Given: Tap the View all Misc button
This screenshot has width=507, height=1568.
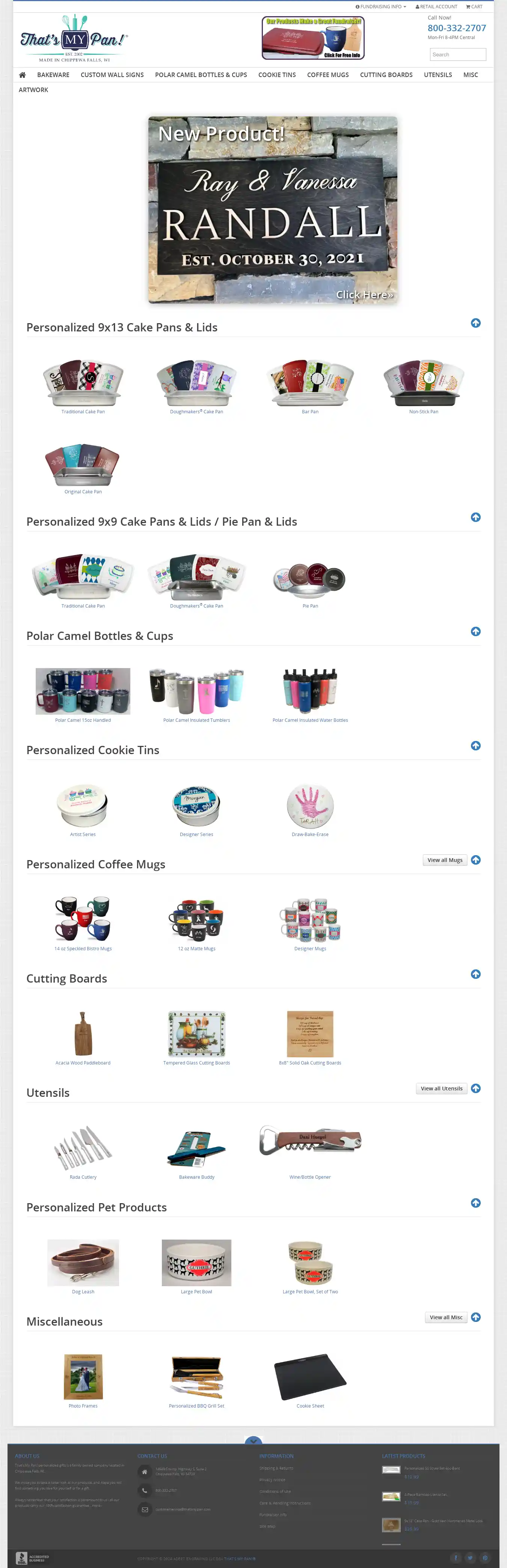Looking at the screenshot, I should (x=445, y=1317).
